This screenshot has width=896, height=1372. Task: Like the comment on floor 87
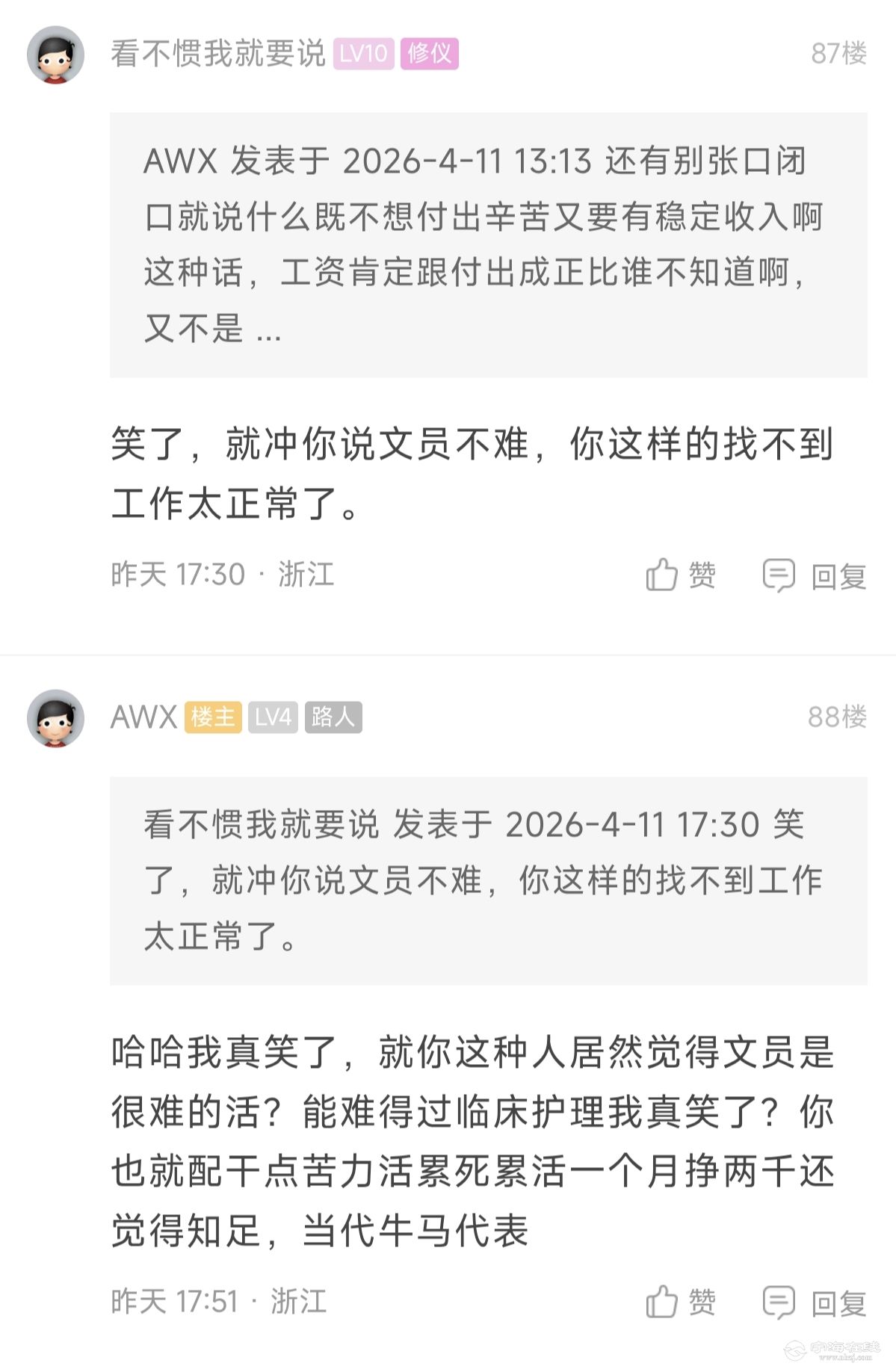tap(680, 575)
